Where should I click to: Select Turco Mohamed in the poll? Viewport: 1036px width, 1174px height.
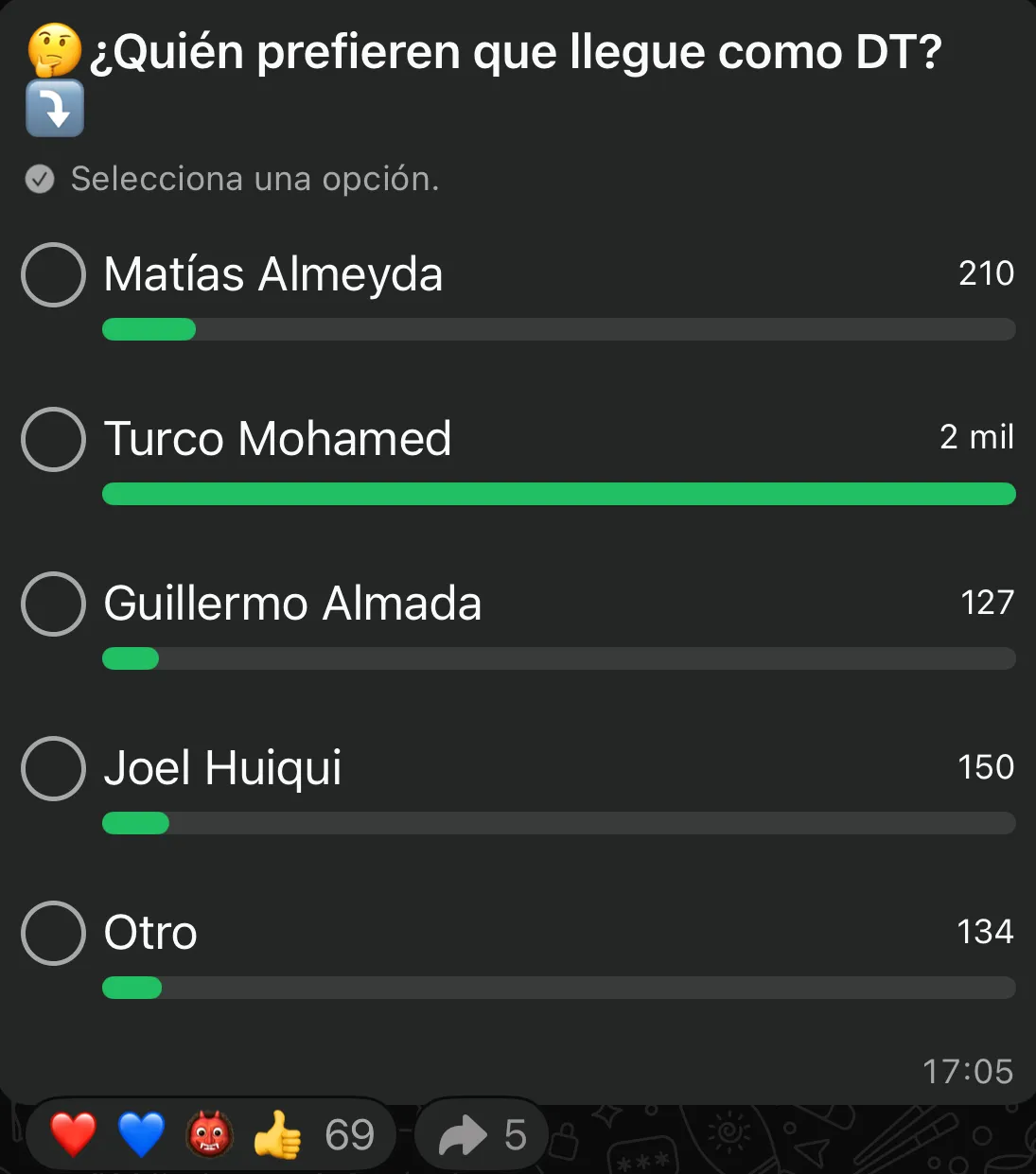(54, 440)
